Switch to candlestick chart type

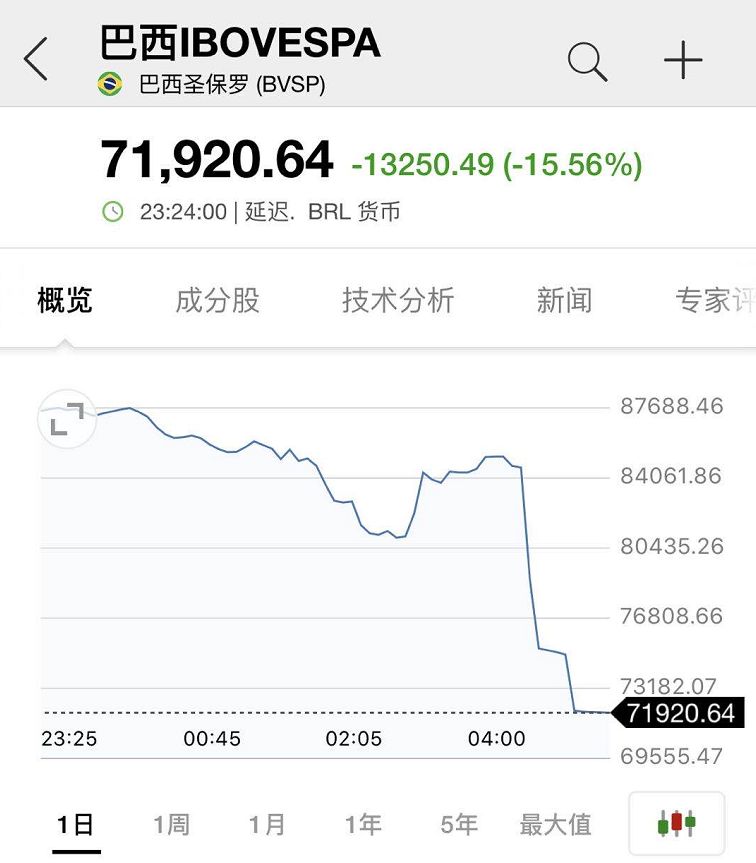pyautogui.click(x=676, y=824)
